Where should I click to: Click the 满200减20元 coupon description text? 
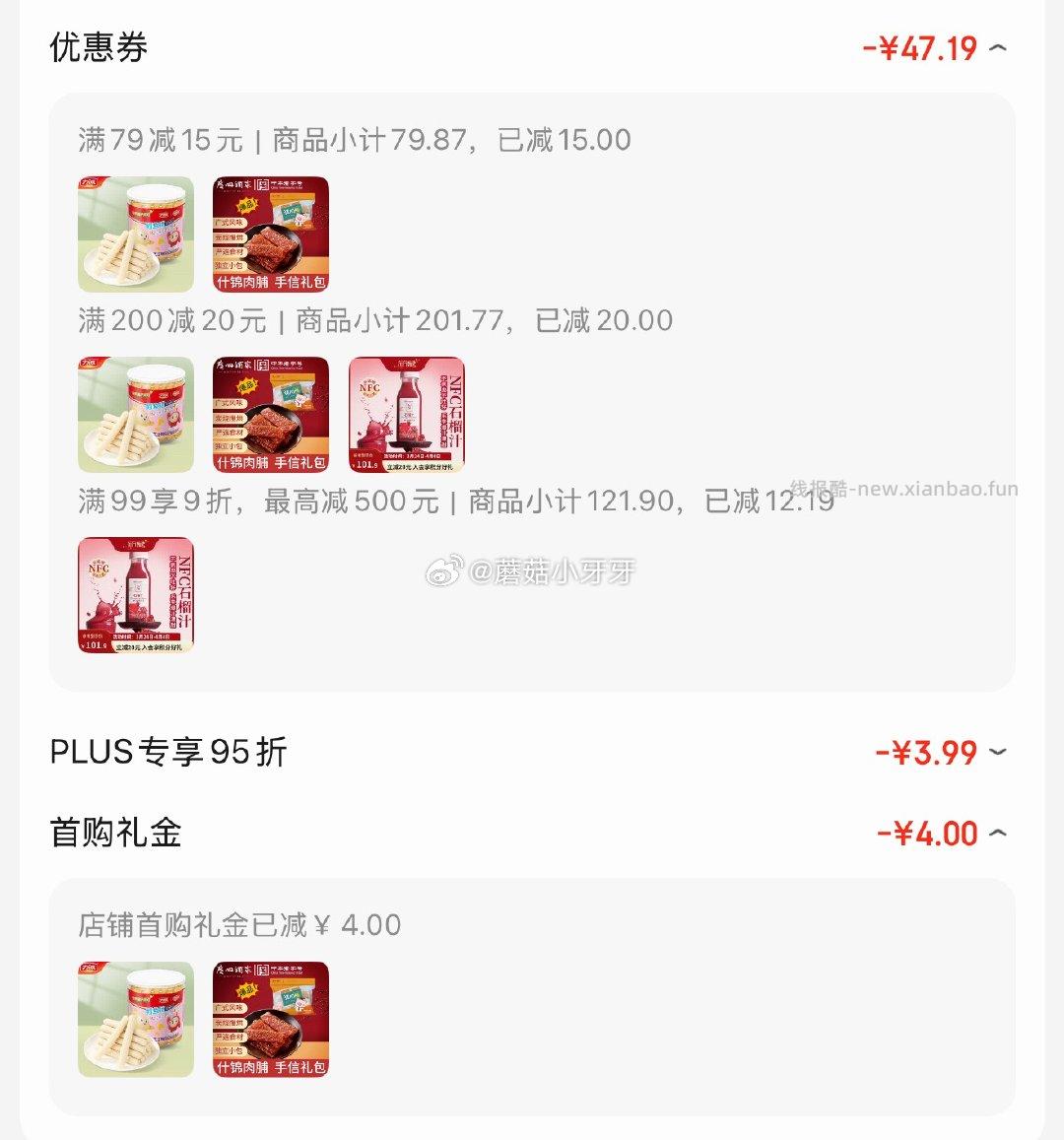[x=374, y=320]
